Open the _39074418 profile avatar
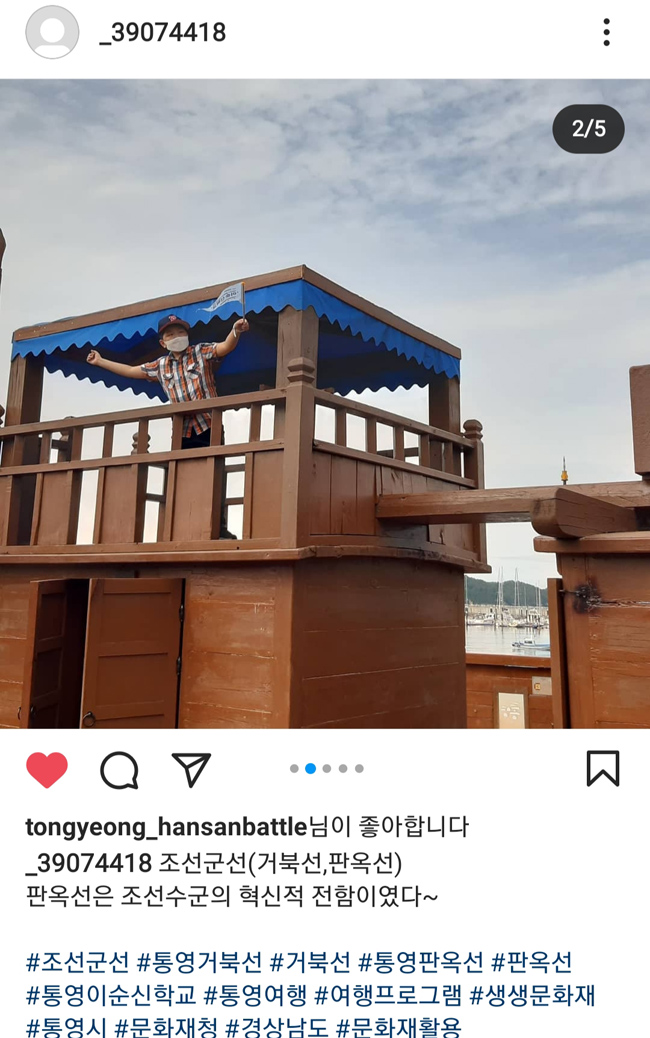650x1038 pixels. tap(52, 33)
